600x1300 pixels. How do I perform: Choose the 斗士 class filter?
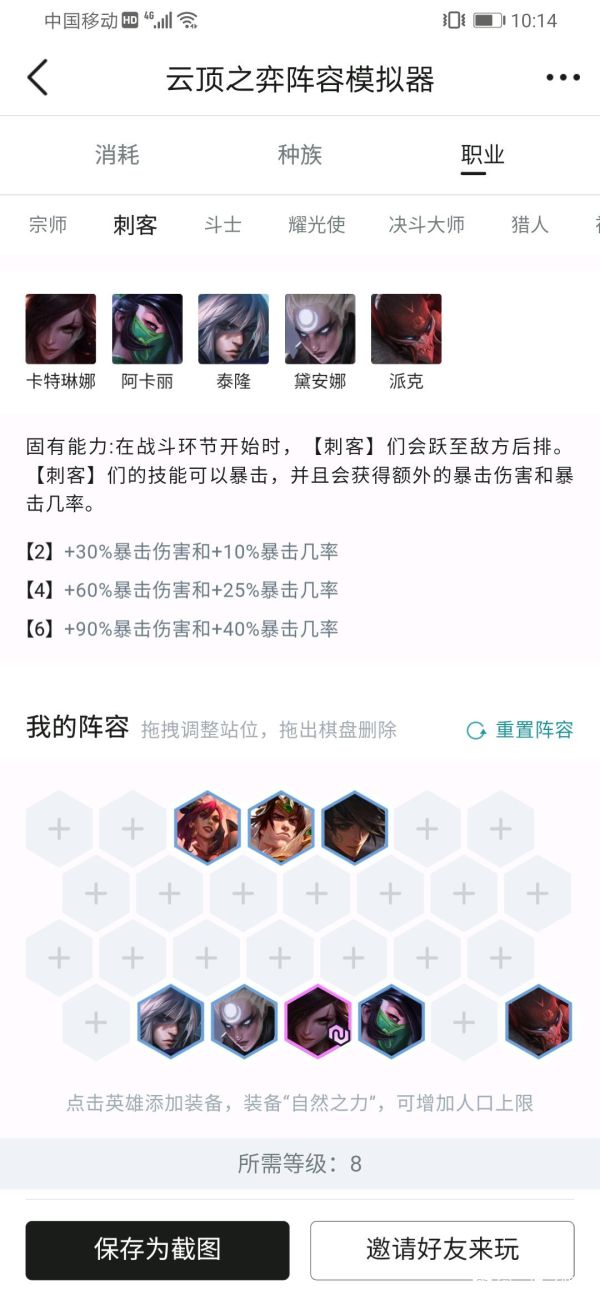pyautogui.click(x=222, y=225)
